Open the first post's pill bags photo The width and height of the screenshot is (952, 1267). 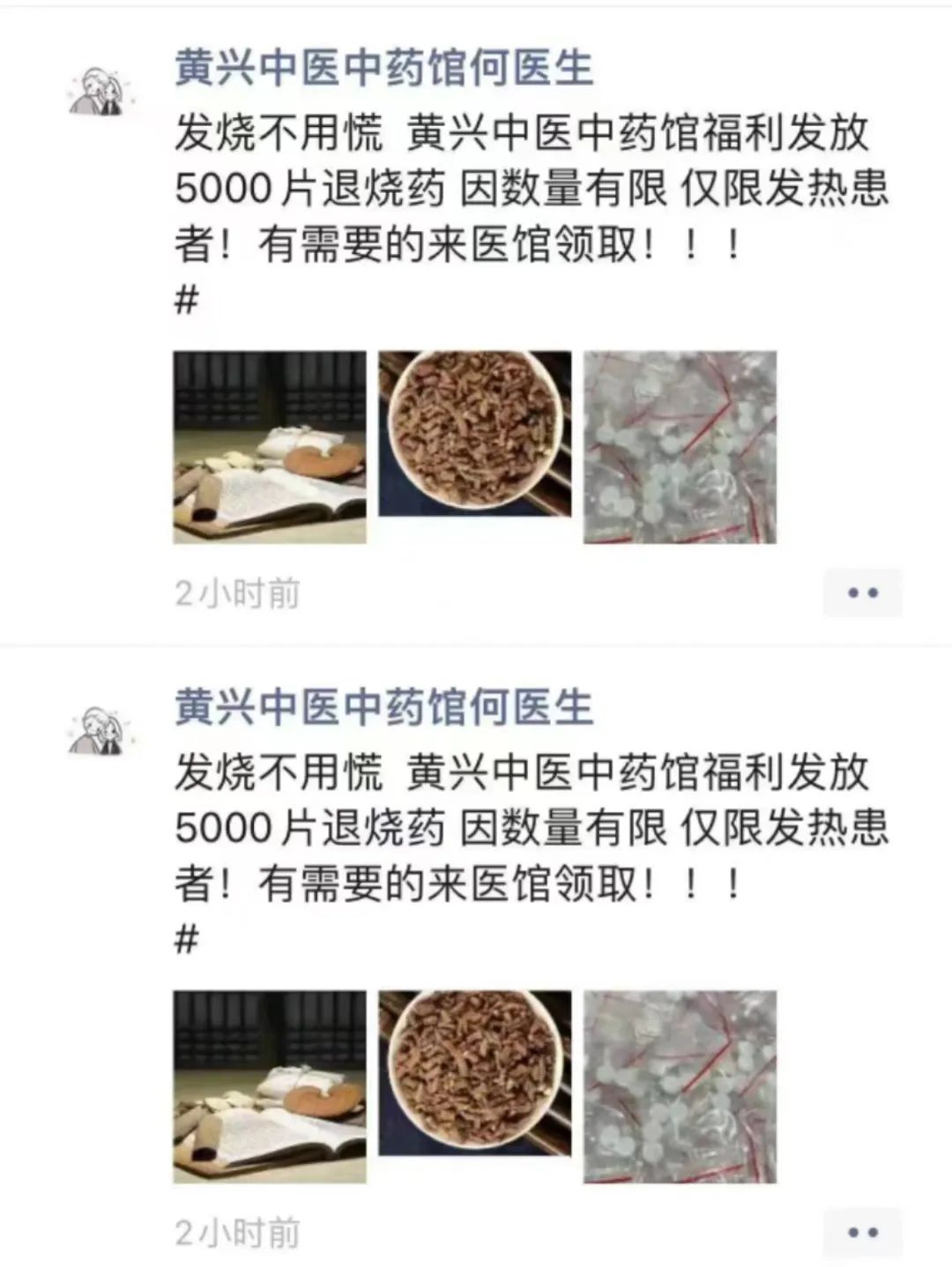point(679,448)
